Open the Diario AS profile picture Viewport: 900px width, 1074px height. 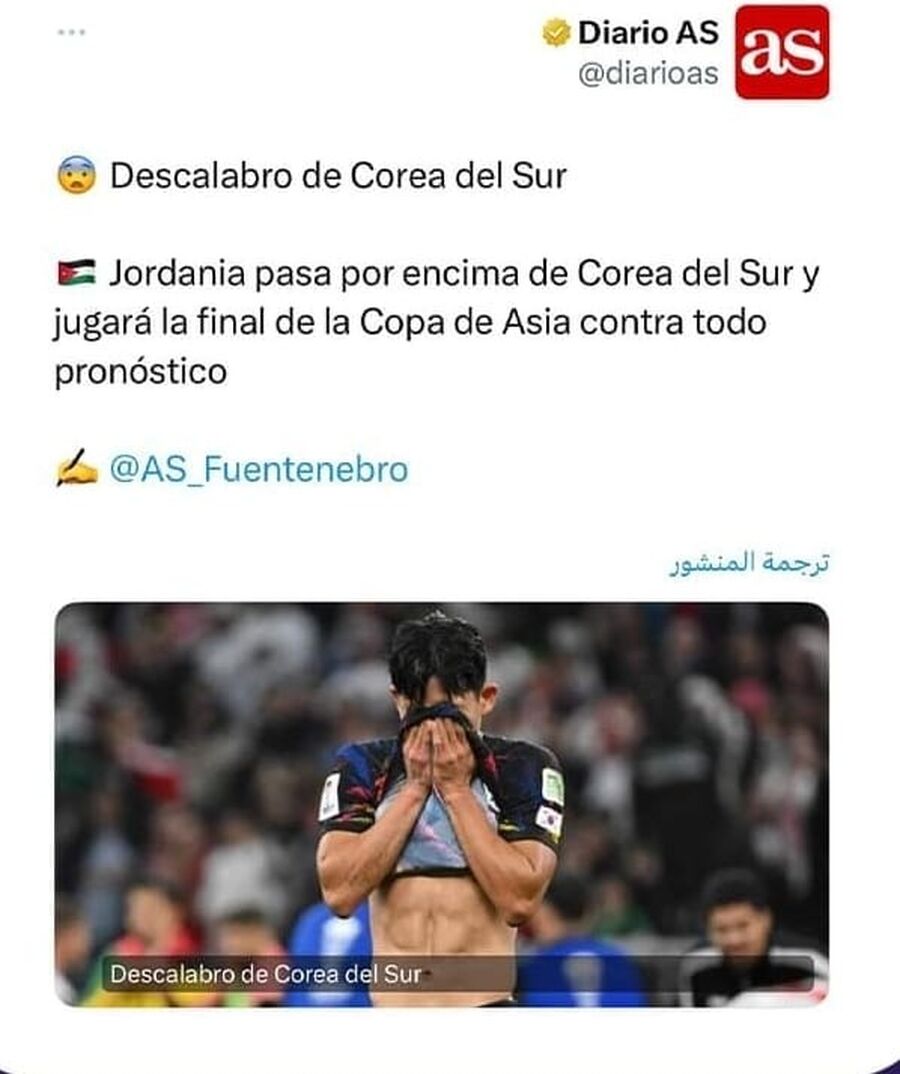coord(782,52)
